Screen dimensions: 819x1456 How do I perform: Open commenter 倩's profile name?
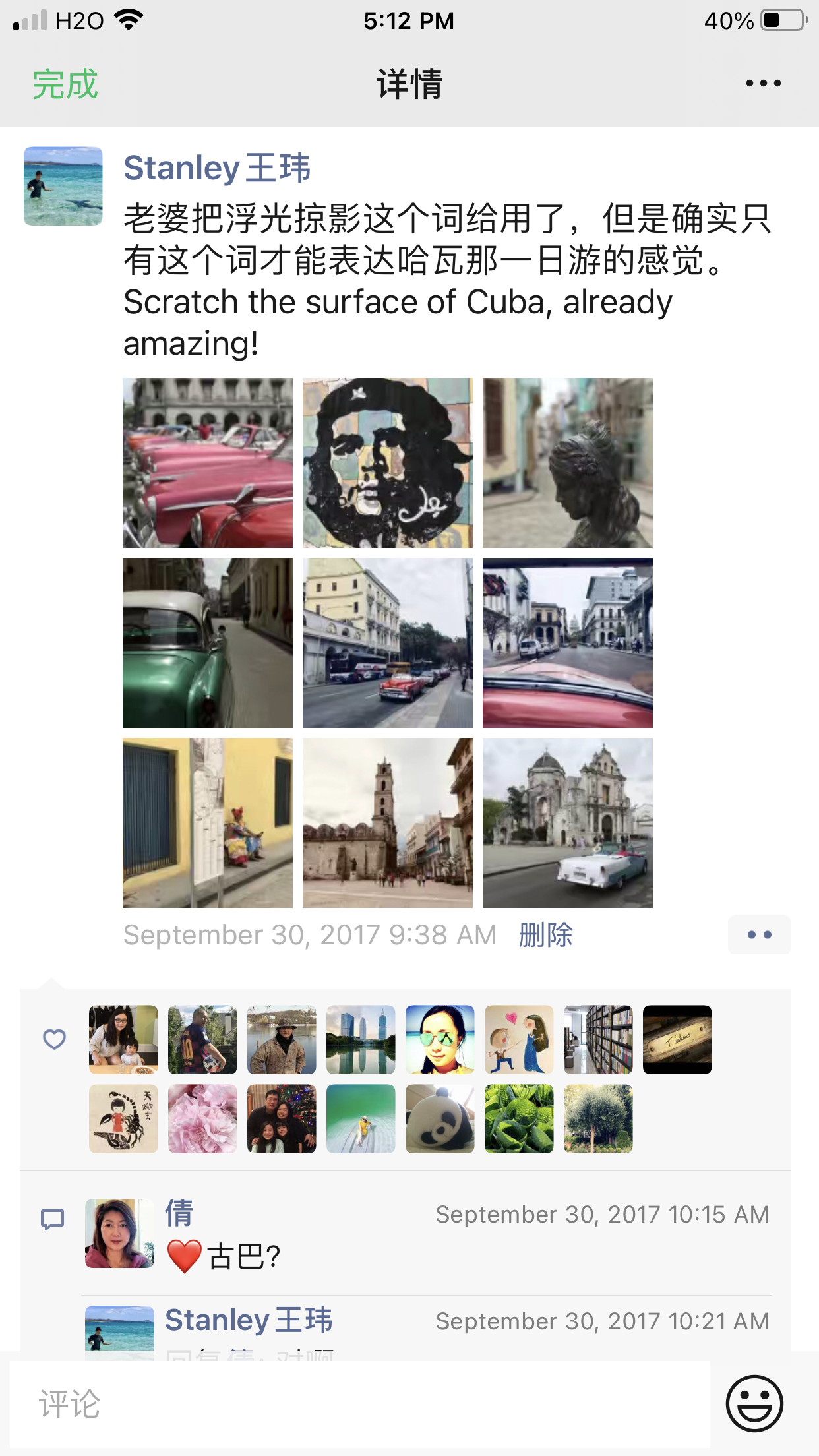click(x=179, y=1213)
